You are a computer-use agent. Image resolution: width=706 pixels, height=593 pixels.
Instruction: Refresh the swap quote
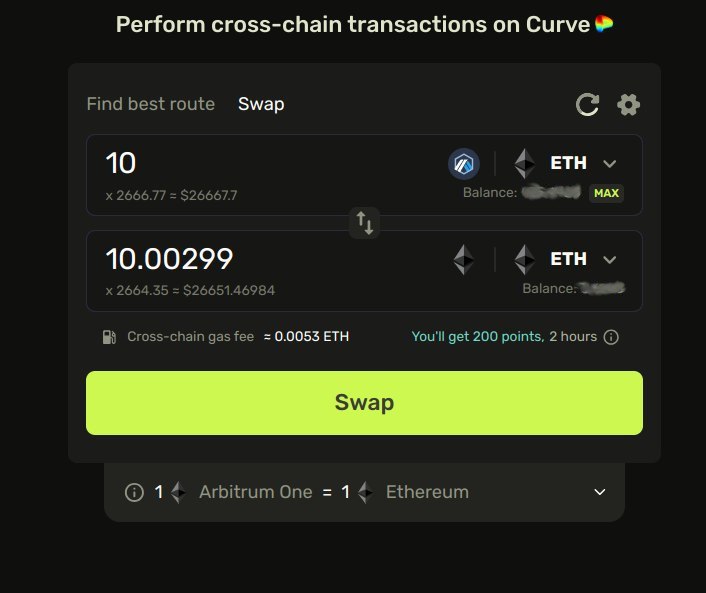click(x=587, y=104)
